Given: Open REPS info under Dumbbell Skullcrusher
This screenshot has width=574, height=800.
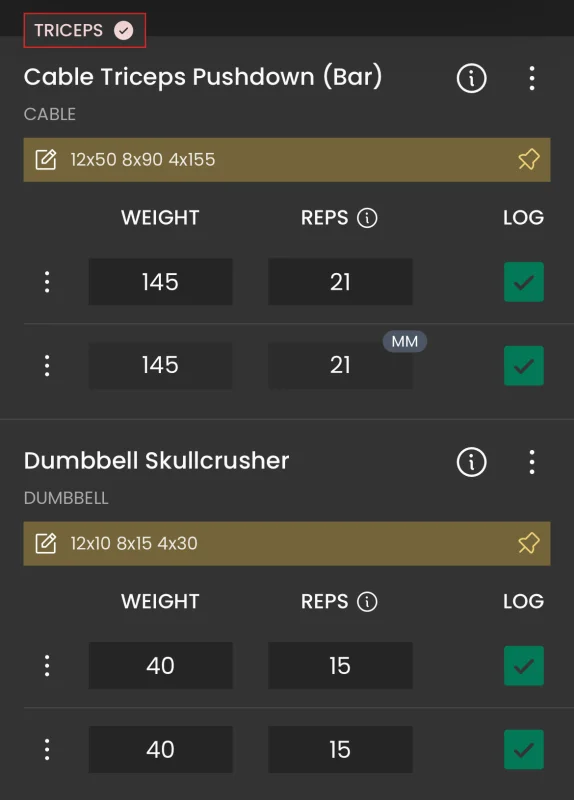Looking at the screenshot, I should click(367, 602).
